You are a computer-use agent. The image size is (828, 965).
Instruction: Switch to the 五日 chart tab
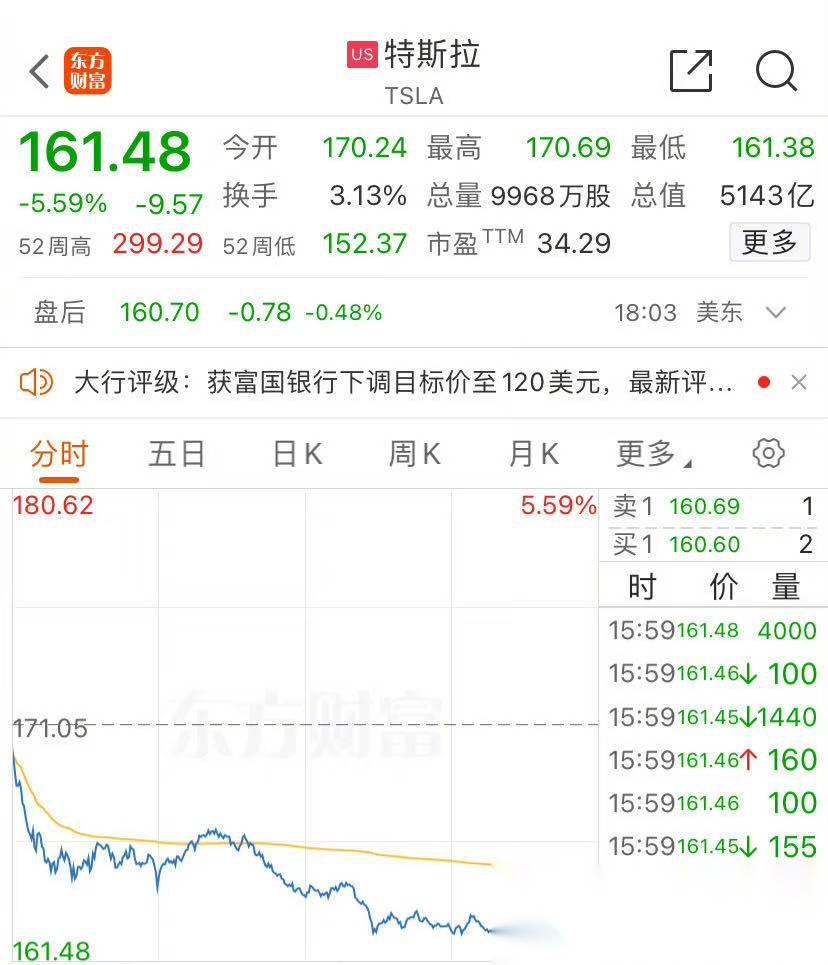(x=176, y=453)
